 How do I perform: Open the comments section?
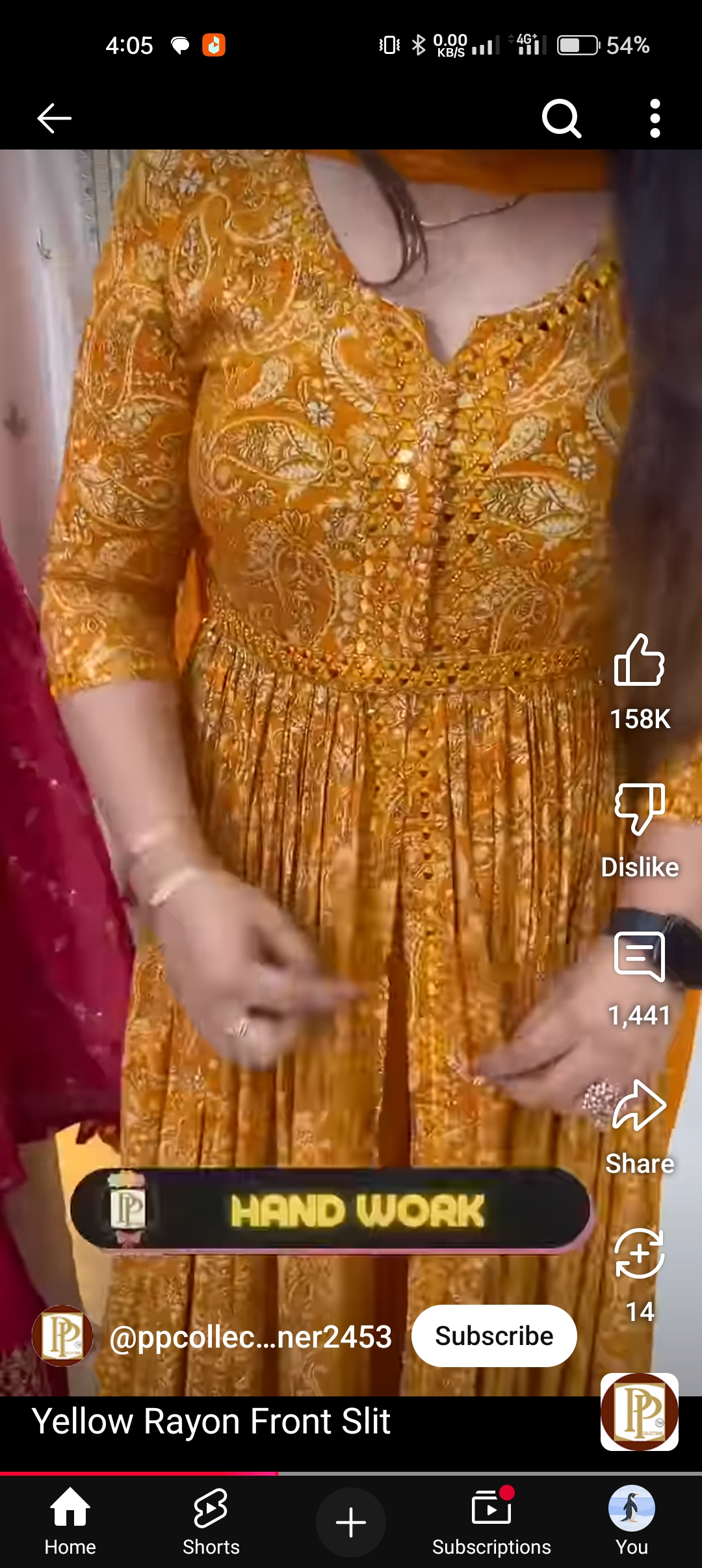[x=640, y=957]
